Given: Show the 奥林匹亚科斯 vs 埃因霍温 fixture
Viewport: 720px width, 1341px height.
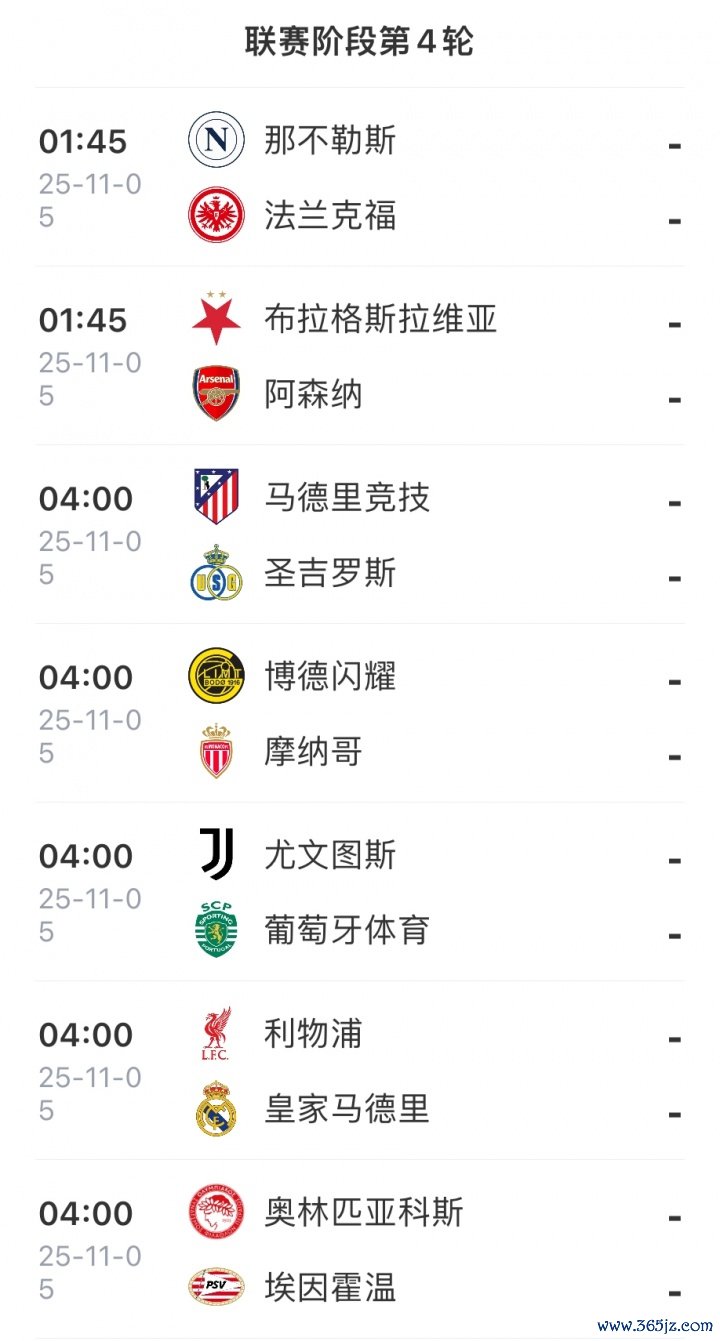Looking at the screenshot, I should tap(360, 1250).
